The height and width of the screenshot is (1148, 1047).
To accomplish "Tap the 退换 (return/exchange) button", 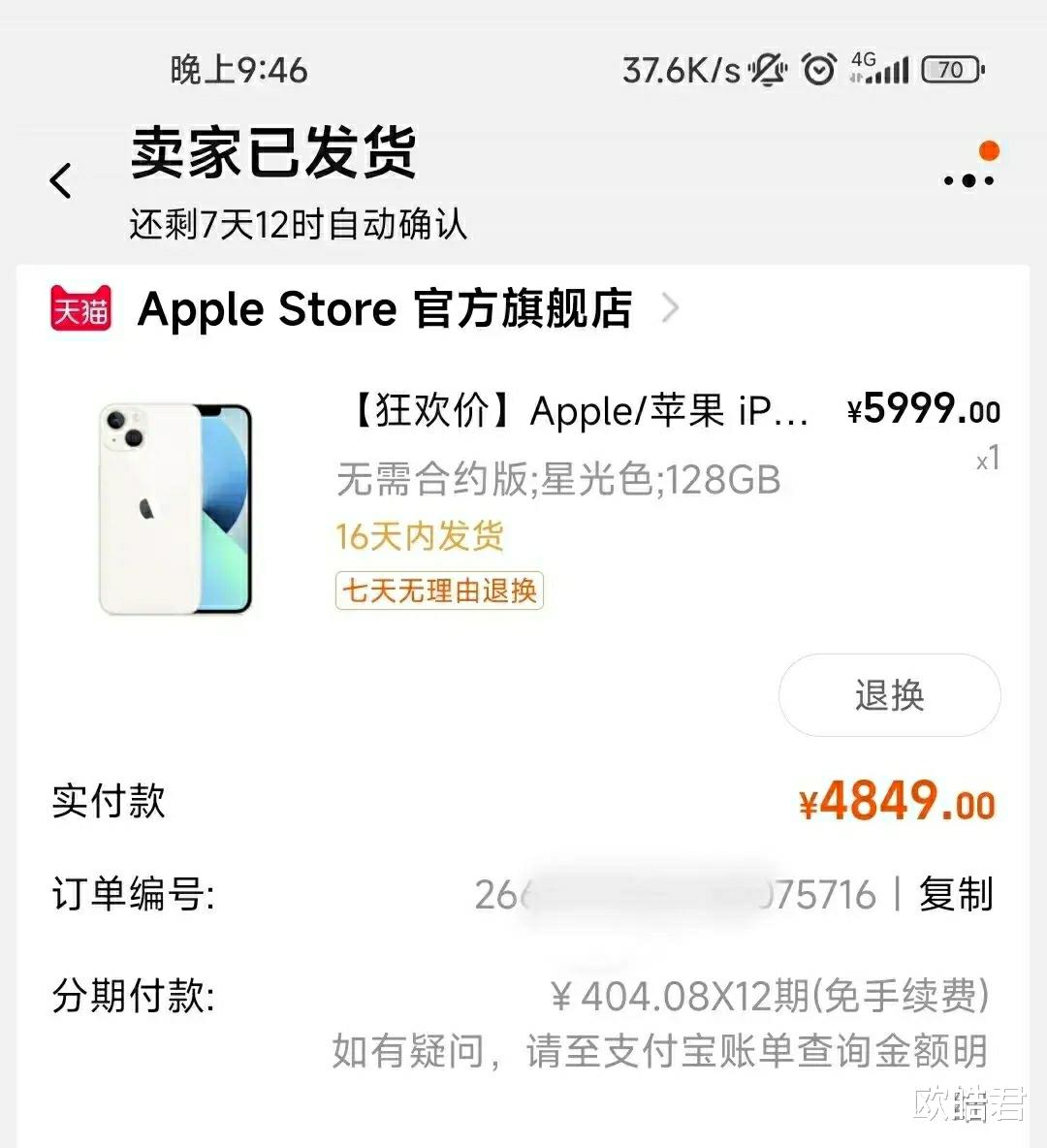I will [x=888, y=695].
